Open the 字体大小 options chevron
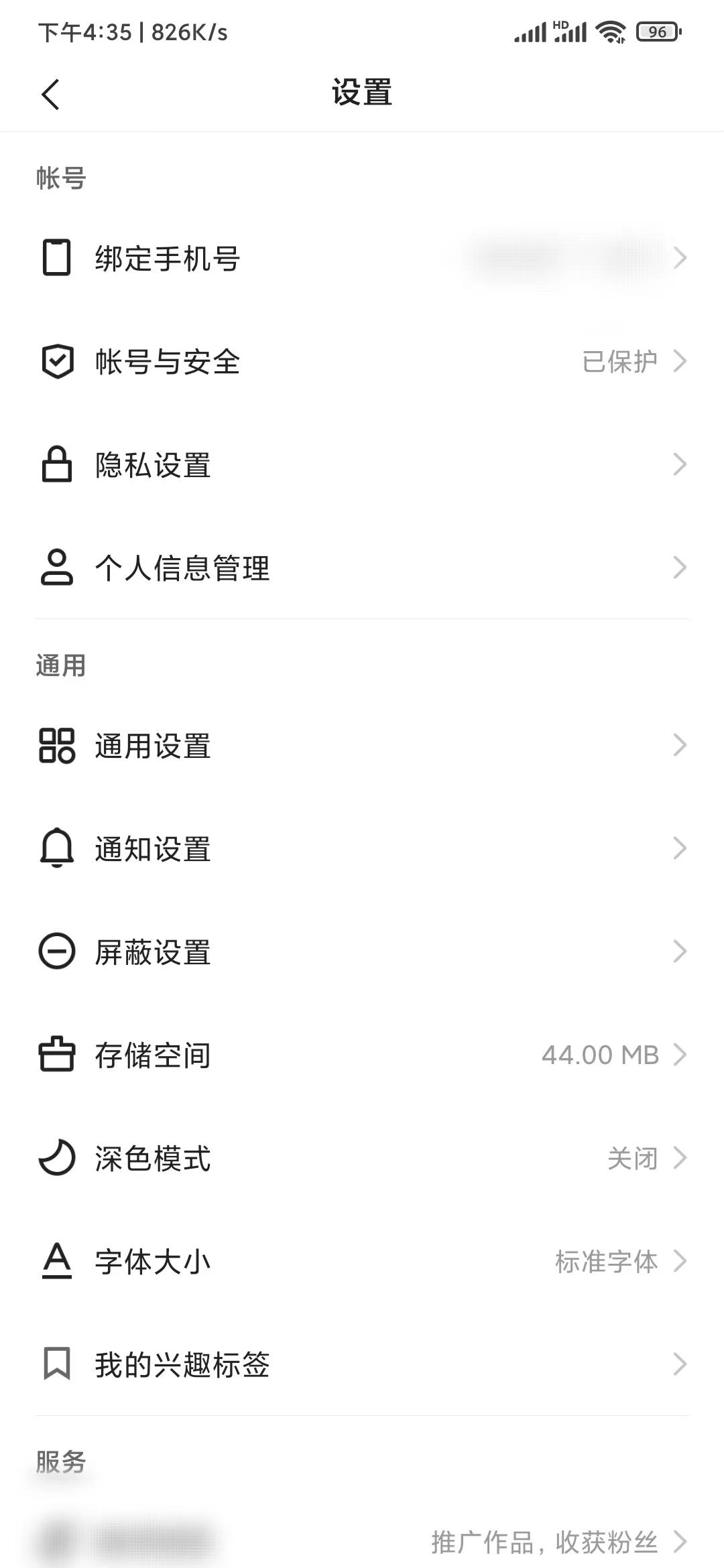The width and height of the screenshot is (724, 1568). click(681, 1260)
